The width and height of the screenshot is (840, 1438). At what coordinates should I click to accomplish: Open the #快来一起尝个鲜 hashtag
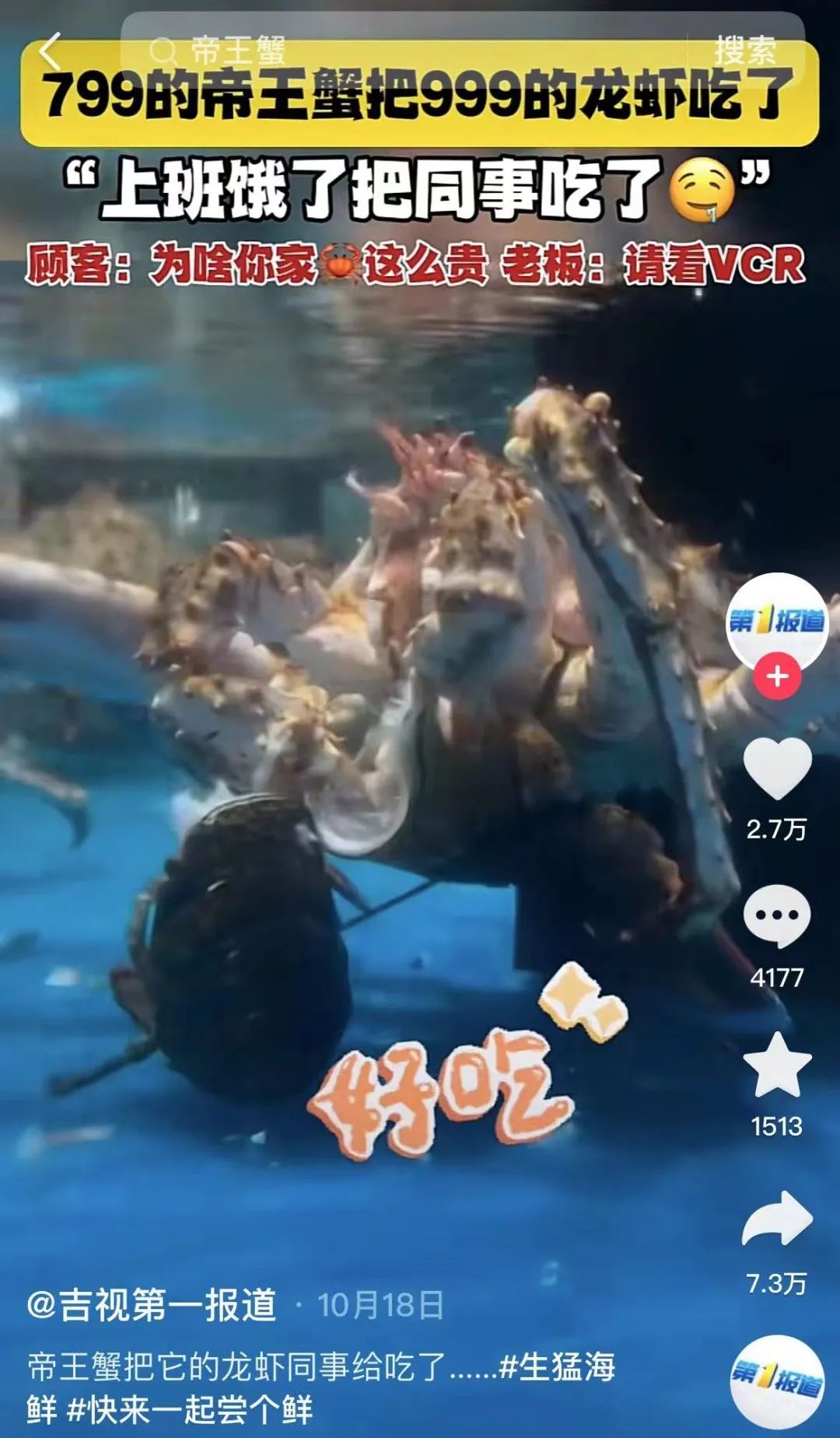coord(190,1409)
